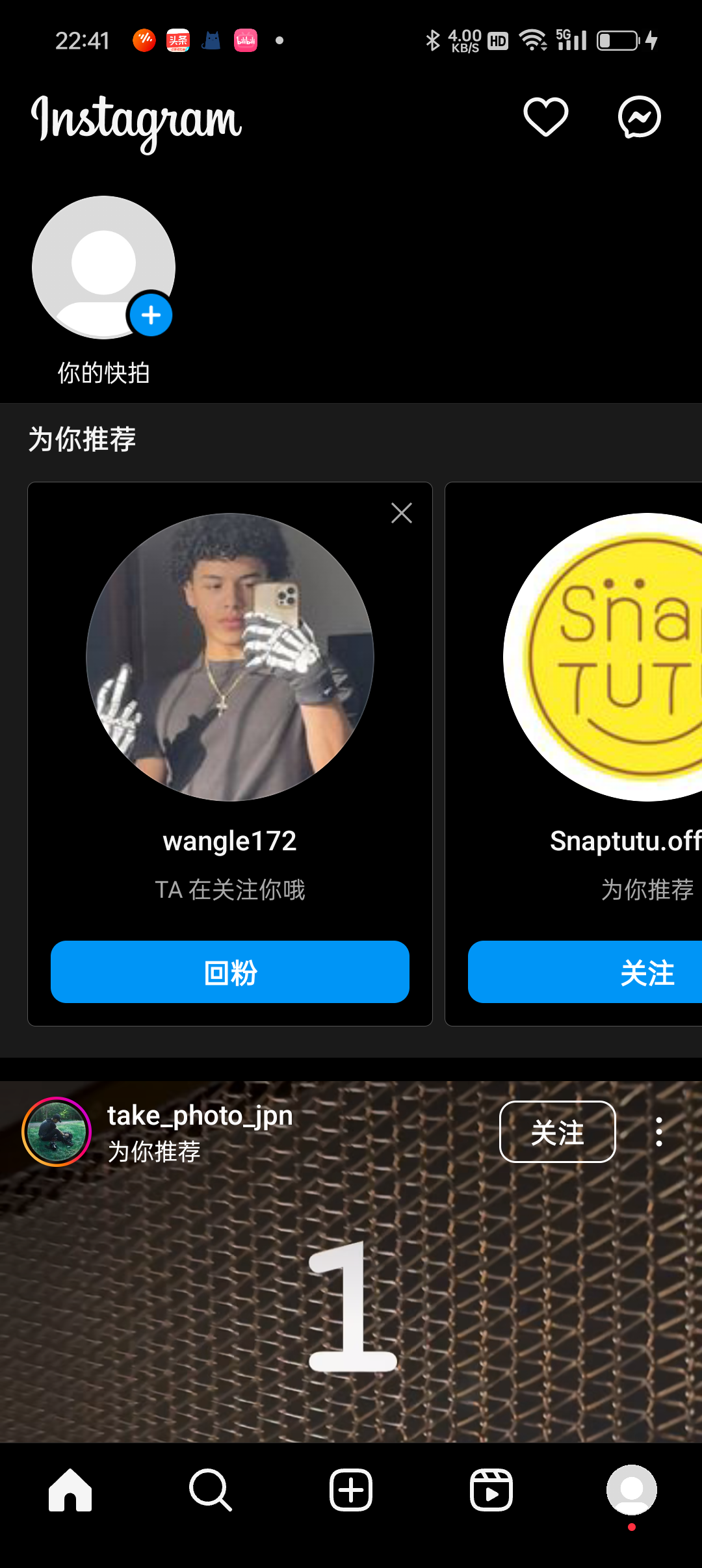Open Messenger direct messages
Viewport: 702px width, 1568px height.
639,118
